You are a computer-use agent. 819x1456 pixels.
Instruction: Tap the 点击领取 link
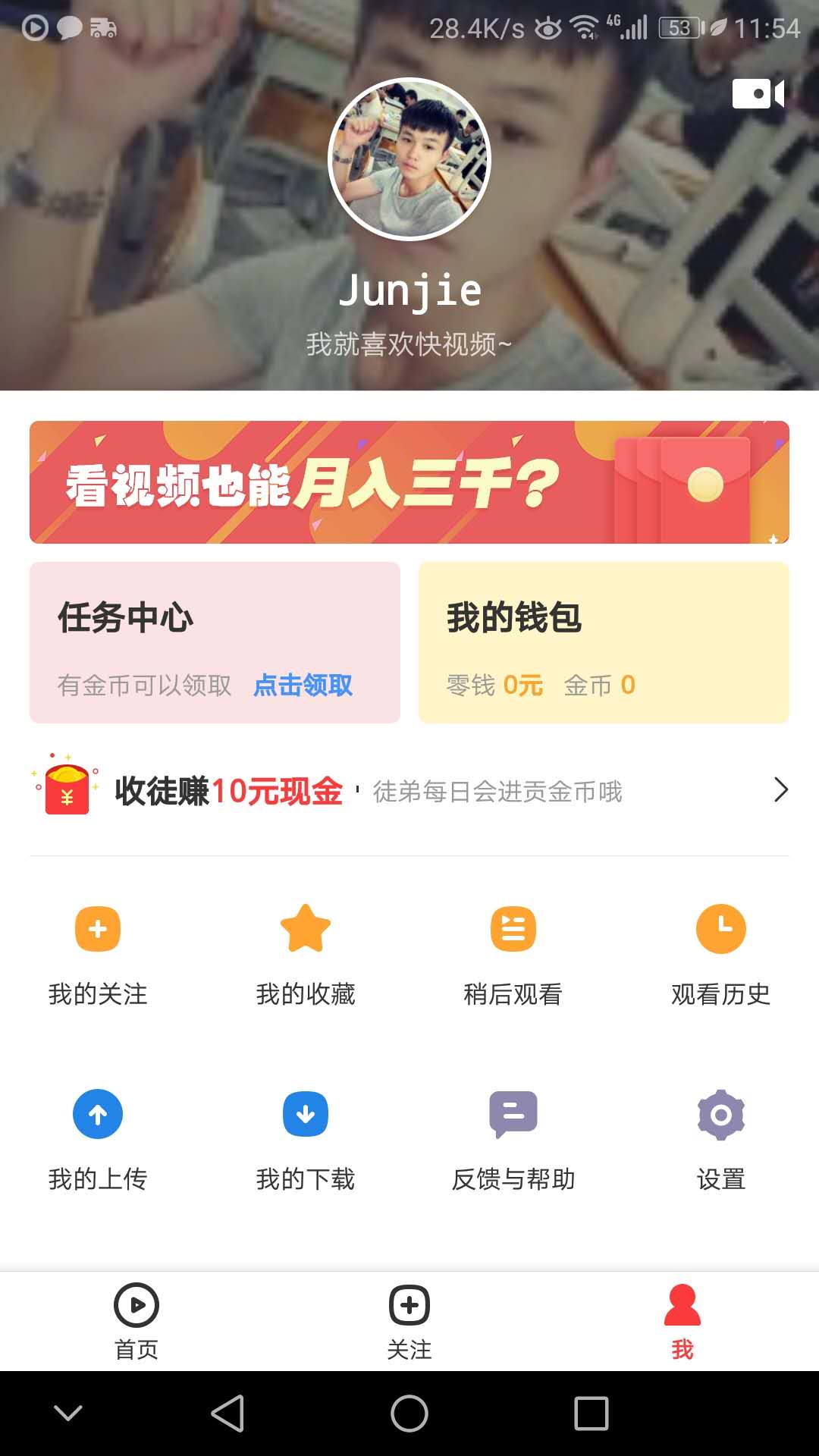(x=303, y=686)
